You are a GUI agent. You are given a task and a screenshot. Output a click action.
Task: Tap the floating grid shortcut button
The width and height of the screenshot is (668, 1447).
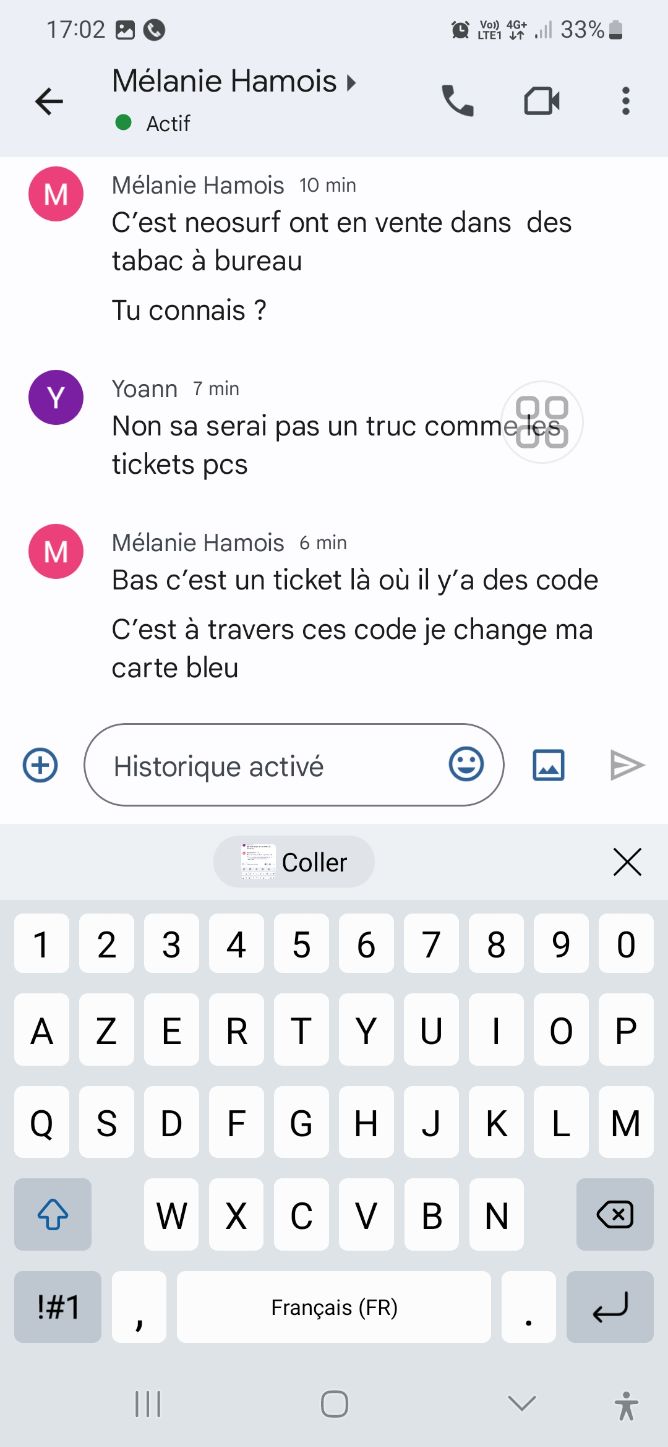pos(541,422)
